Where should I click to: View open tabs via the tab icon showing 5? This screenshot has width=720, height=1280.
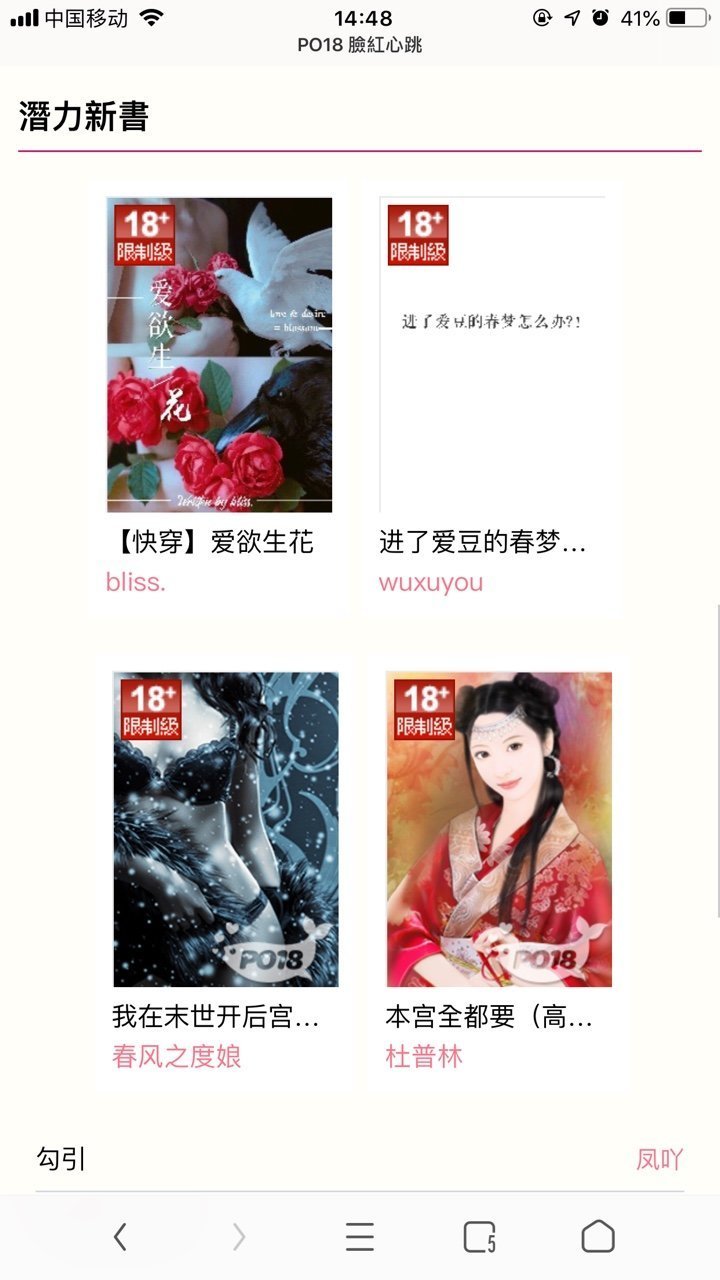(x=480, y=1236)
